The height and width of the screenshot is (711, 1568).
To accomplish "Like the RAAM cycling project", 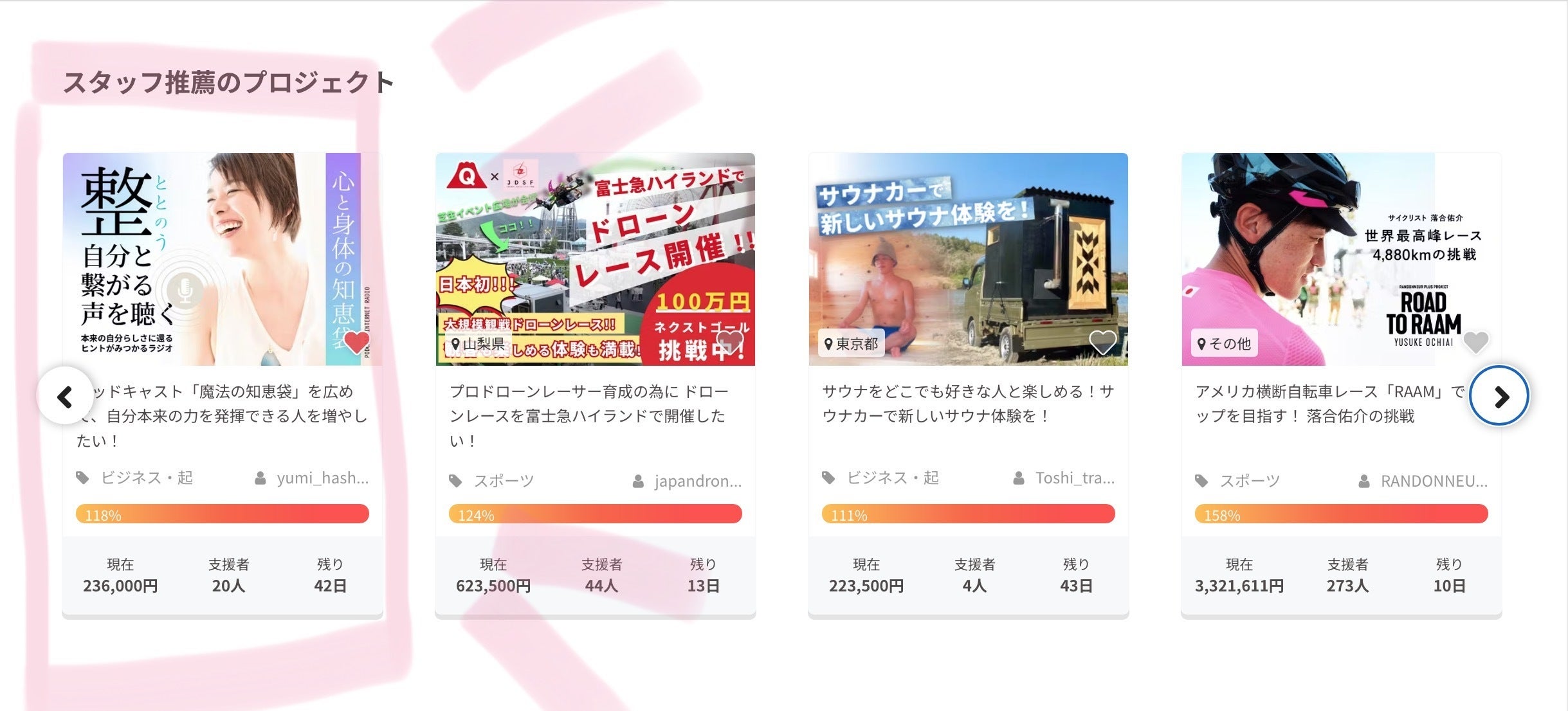I will [1475, 341].
